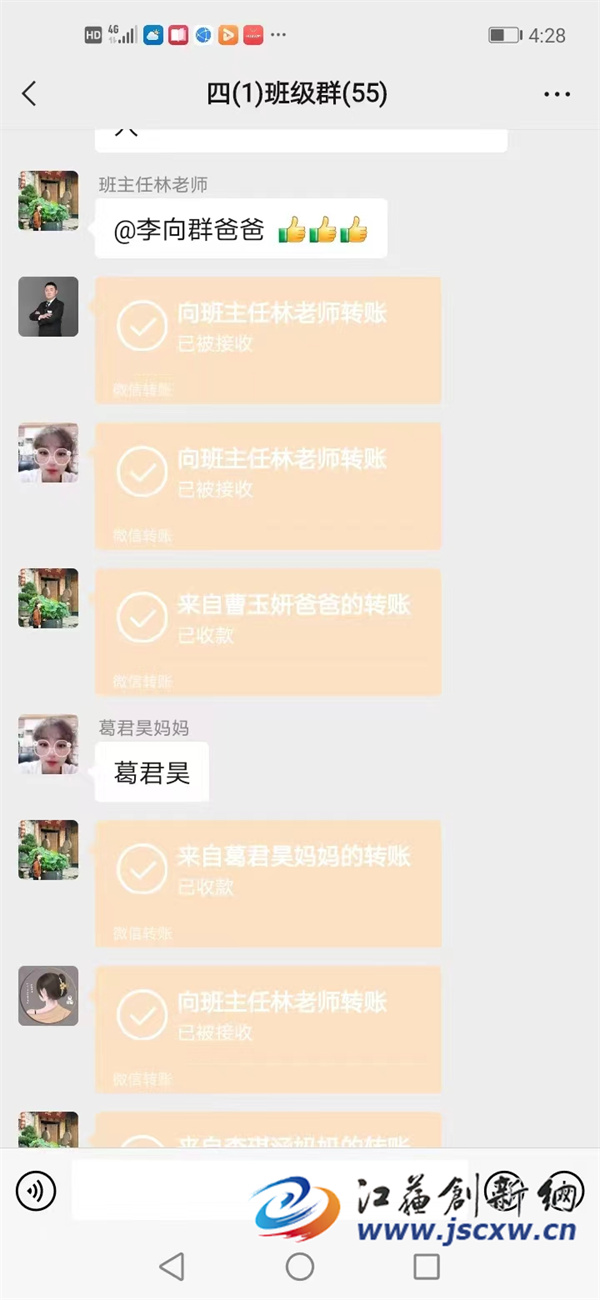
Task: Open 班主任林老师's avatar beside the @李向群爸爸 message
Action: [48, 201]
